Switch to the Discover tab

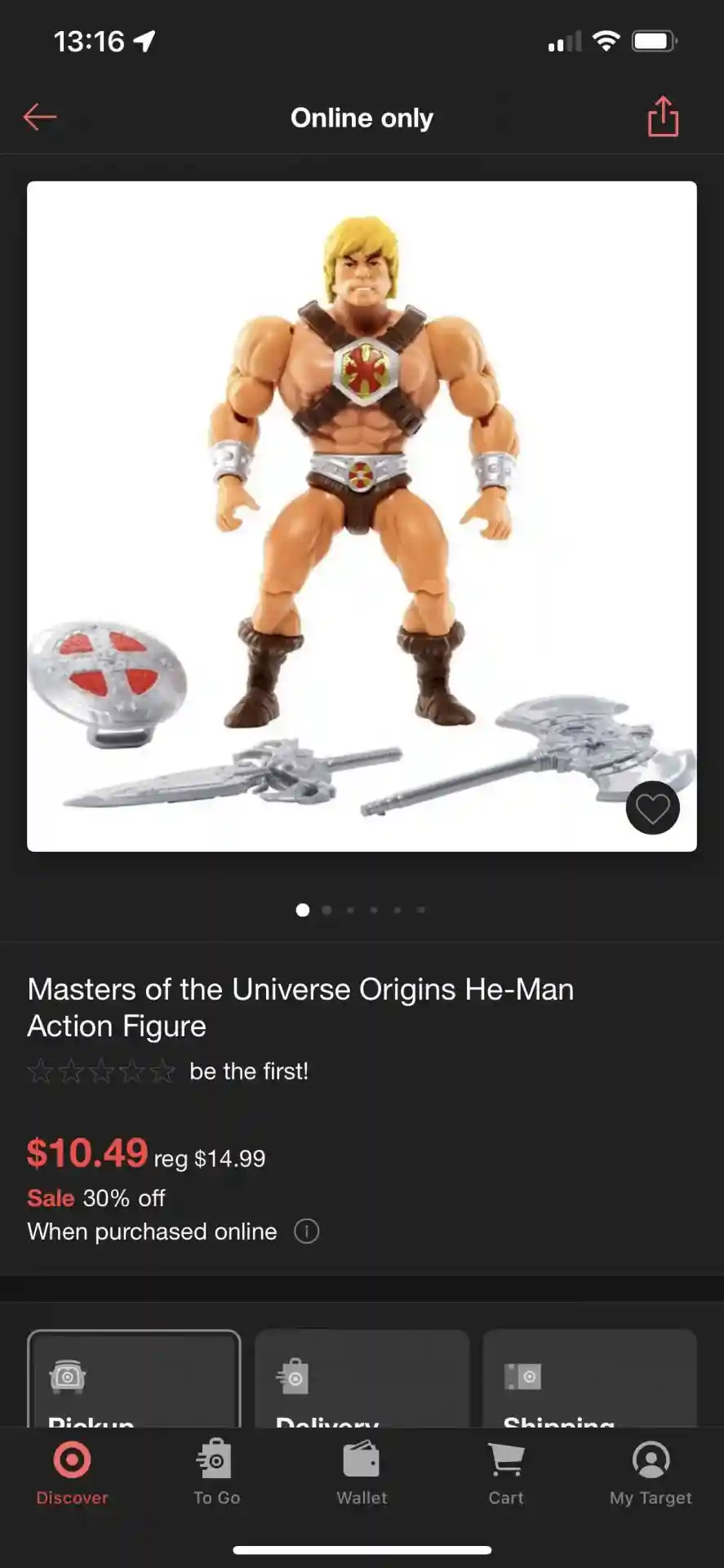tap(72, 1473)
